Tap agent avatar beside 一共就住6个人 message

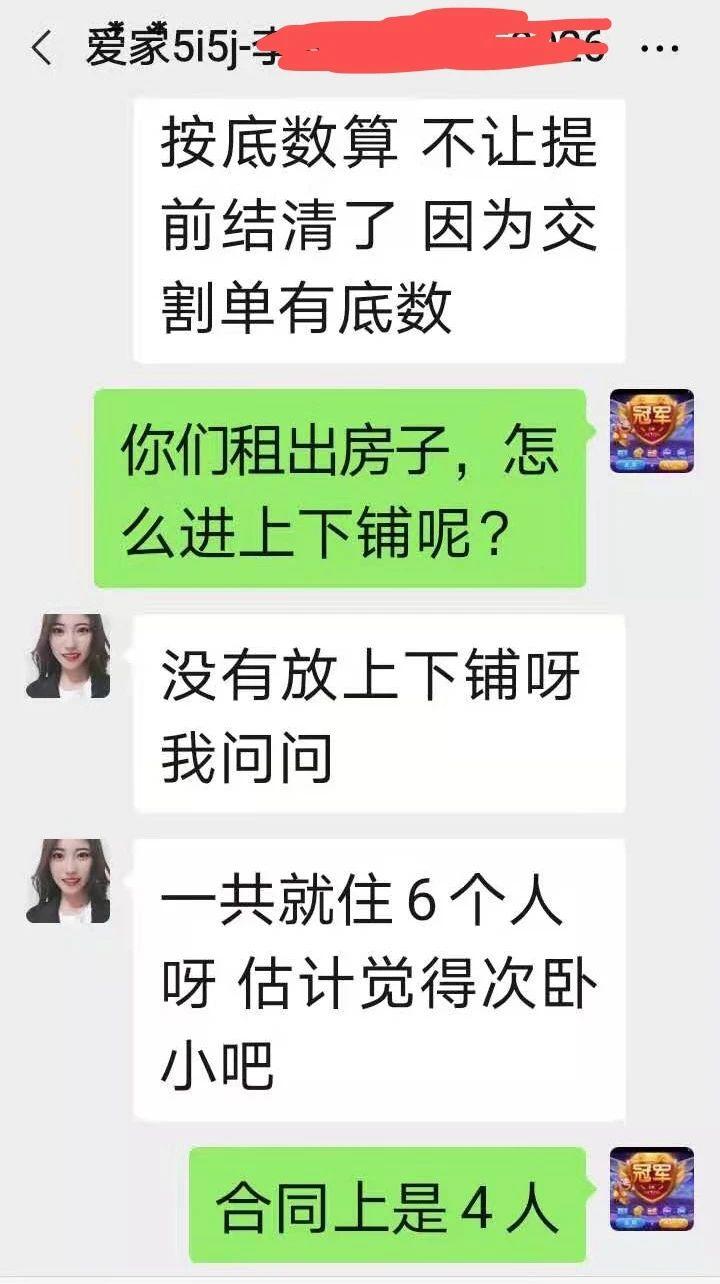(x=68, y=881)
